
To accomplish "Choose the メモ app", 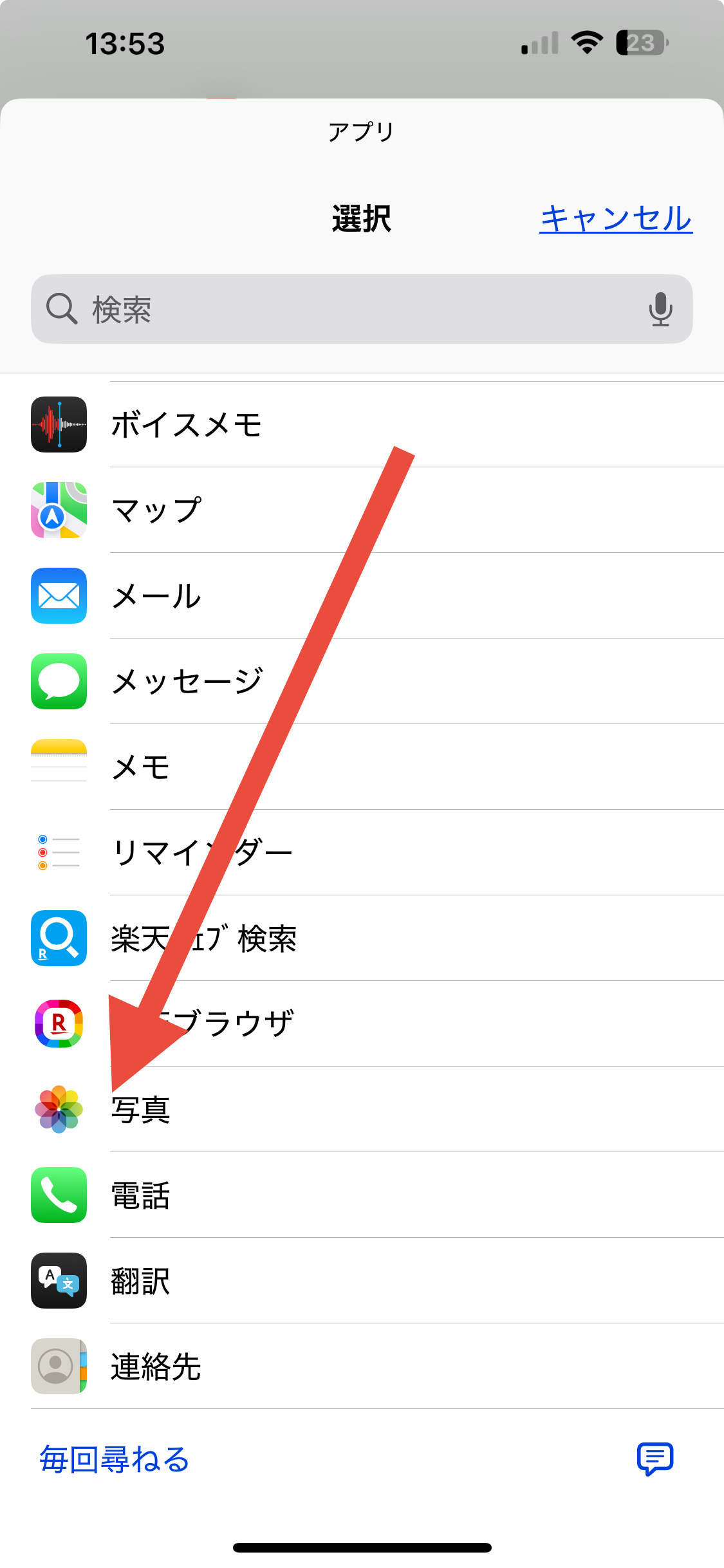I will point(362,767).
